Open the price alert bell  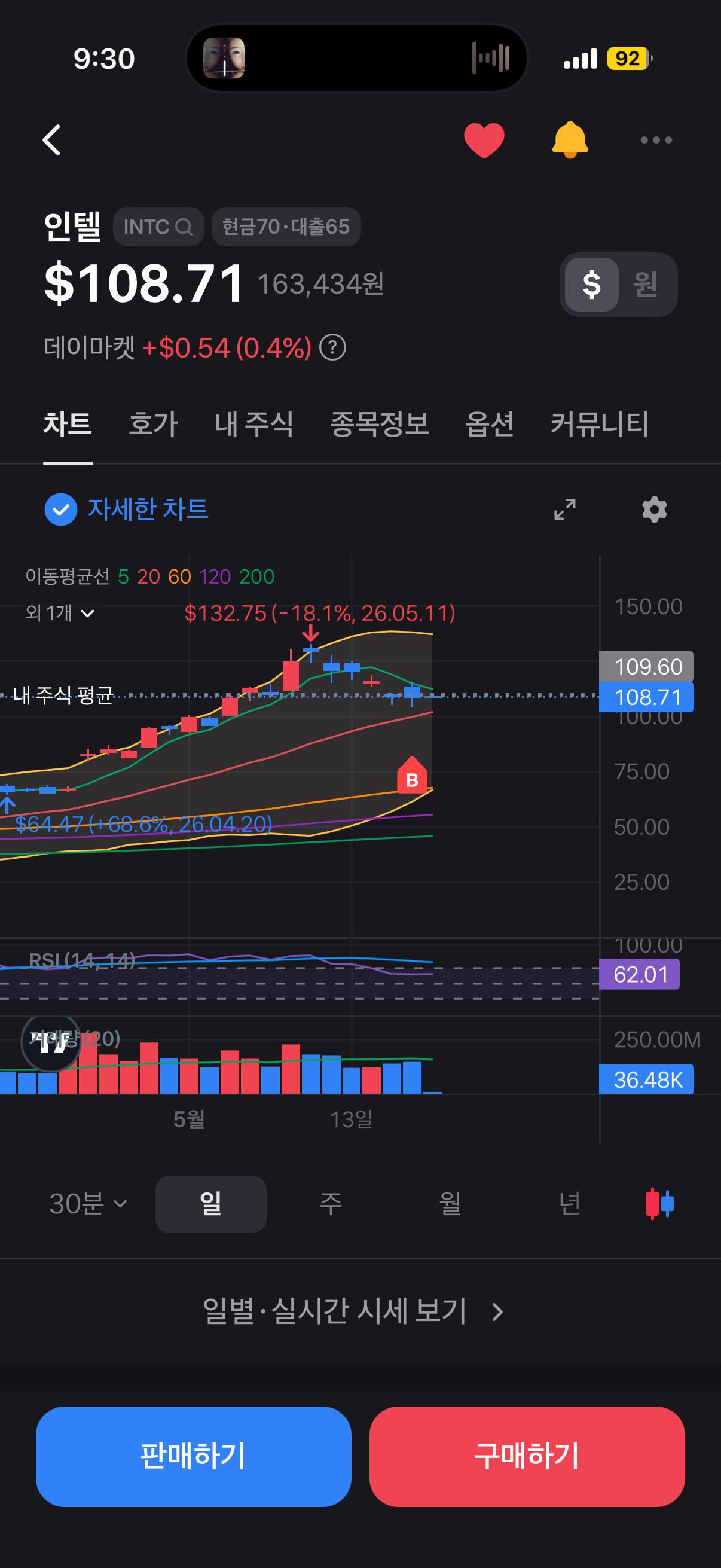(570, 140)
